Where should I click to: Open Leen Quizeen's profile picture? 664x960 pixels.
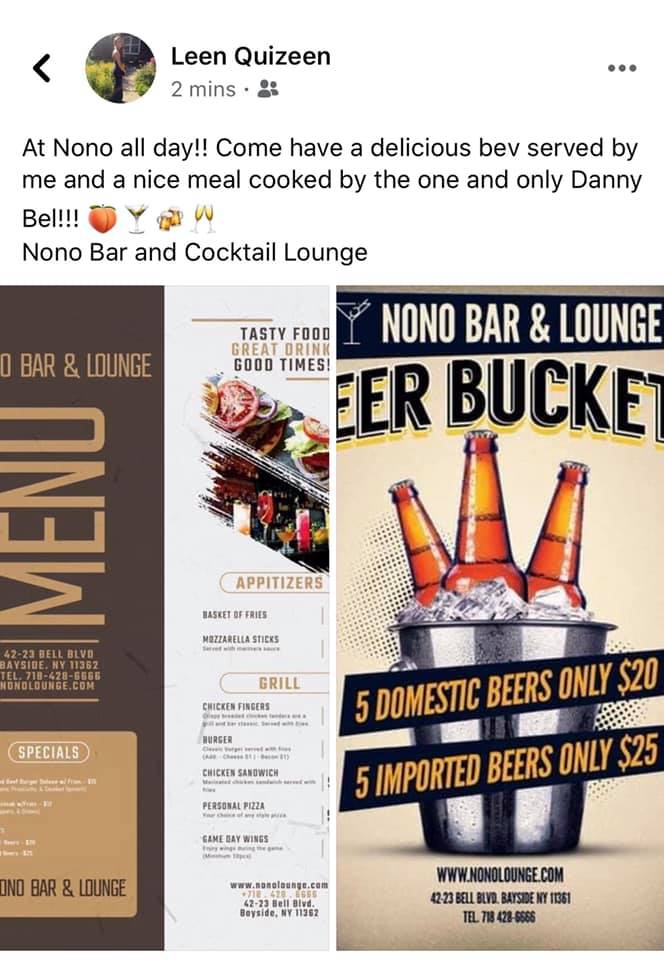click(x=121, y=68)
